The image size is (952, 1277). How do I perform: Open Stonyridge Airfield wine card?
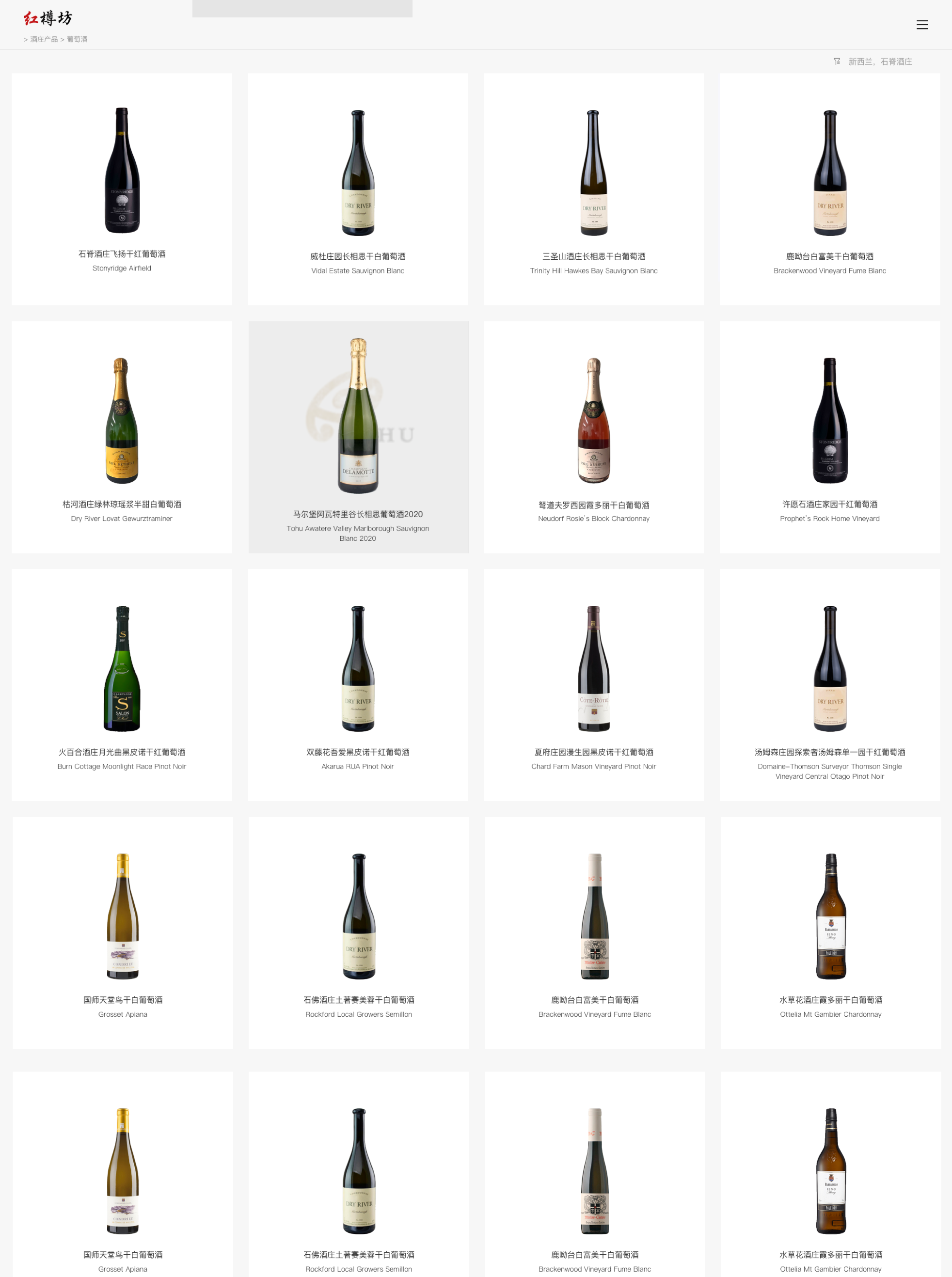coord(122,189)
